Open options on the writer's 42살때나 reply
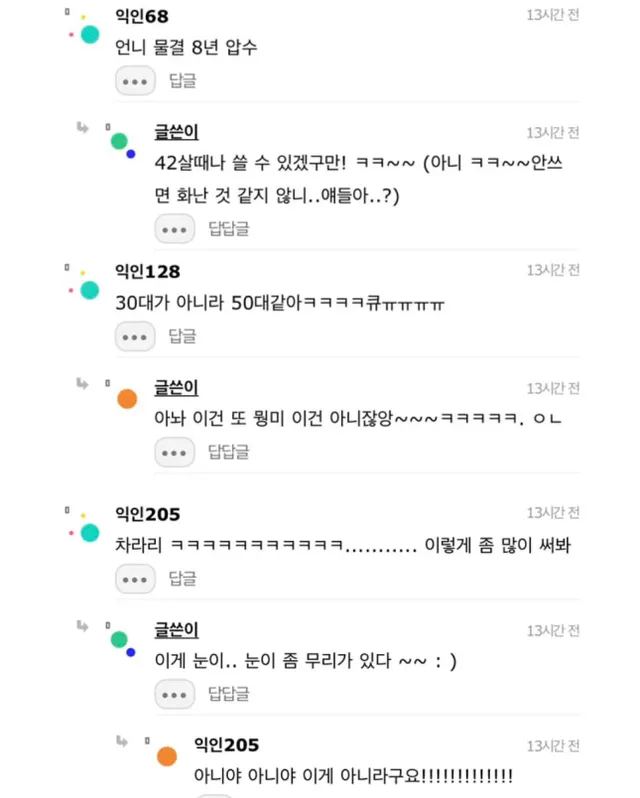The width and height of the screenshot is (640, 798). 174,229
